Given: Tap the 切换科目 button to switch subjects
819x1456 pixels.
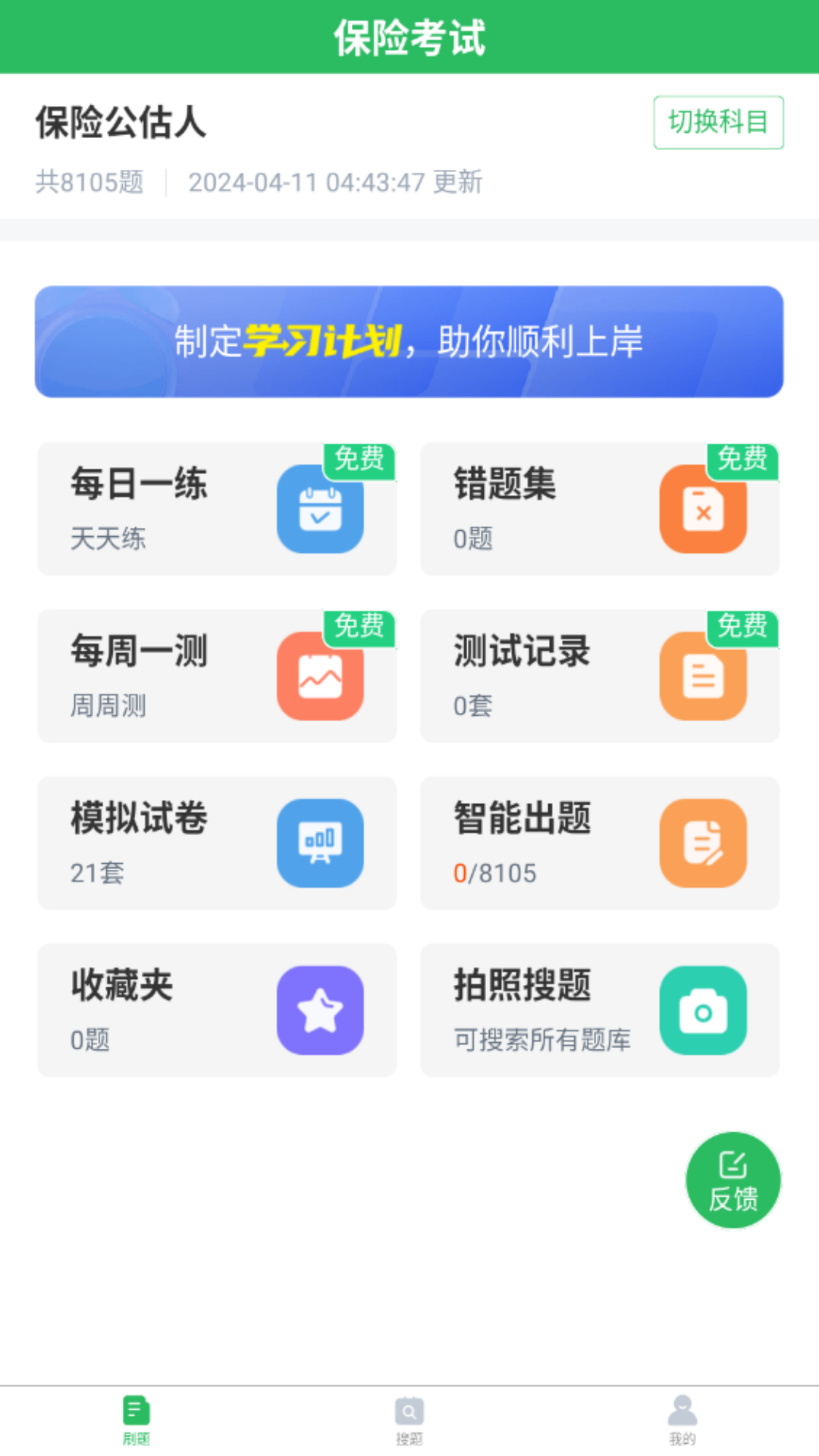Looking at the screenshot, I should click(717, 124).
